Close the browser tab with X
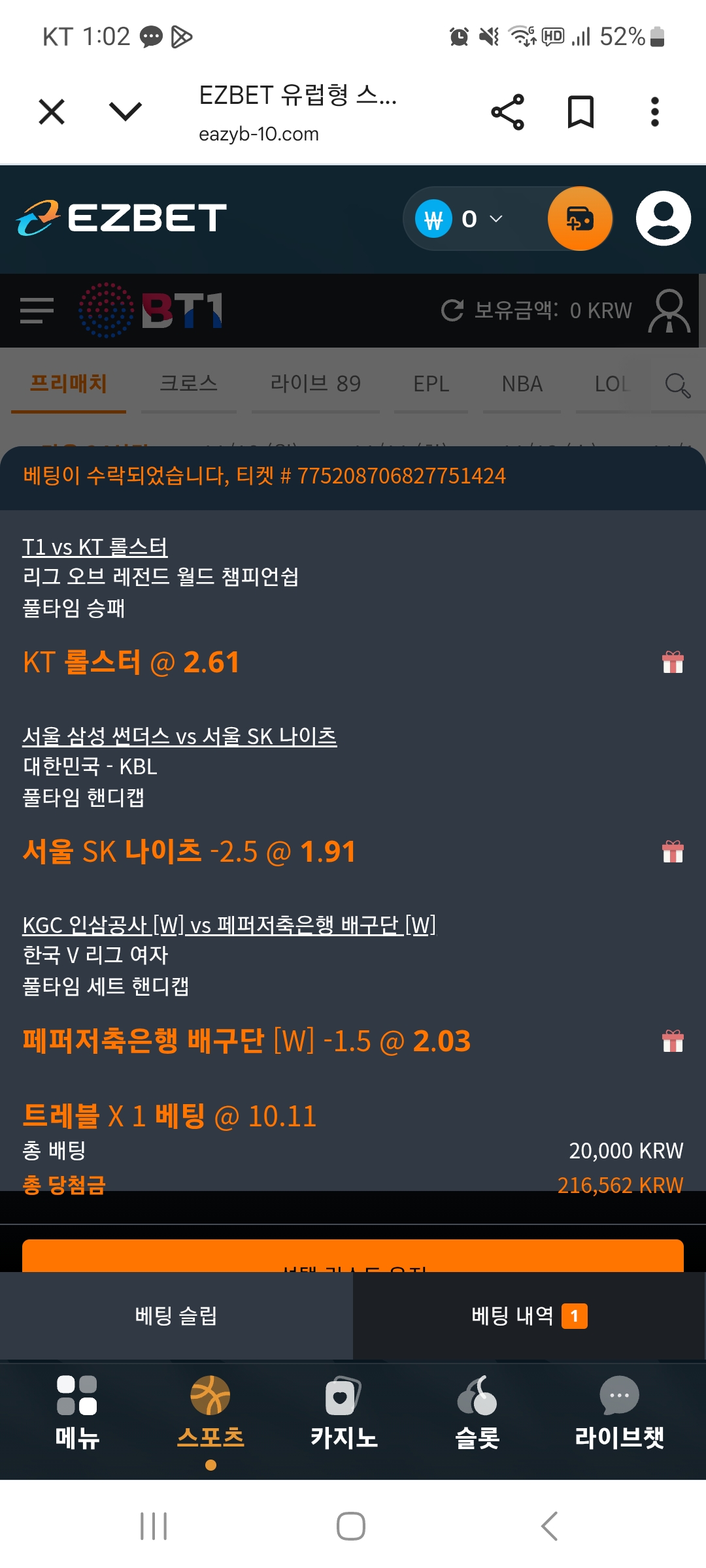This screenshot has height=1568, width=706. click(52, 112)
